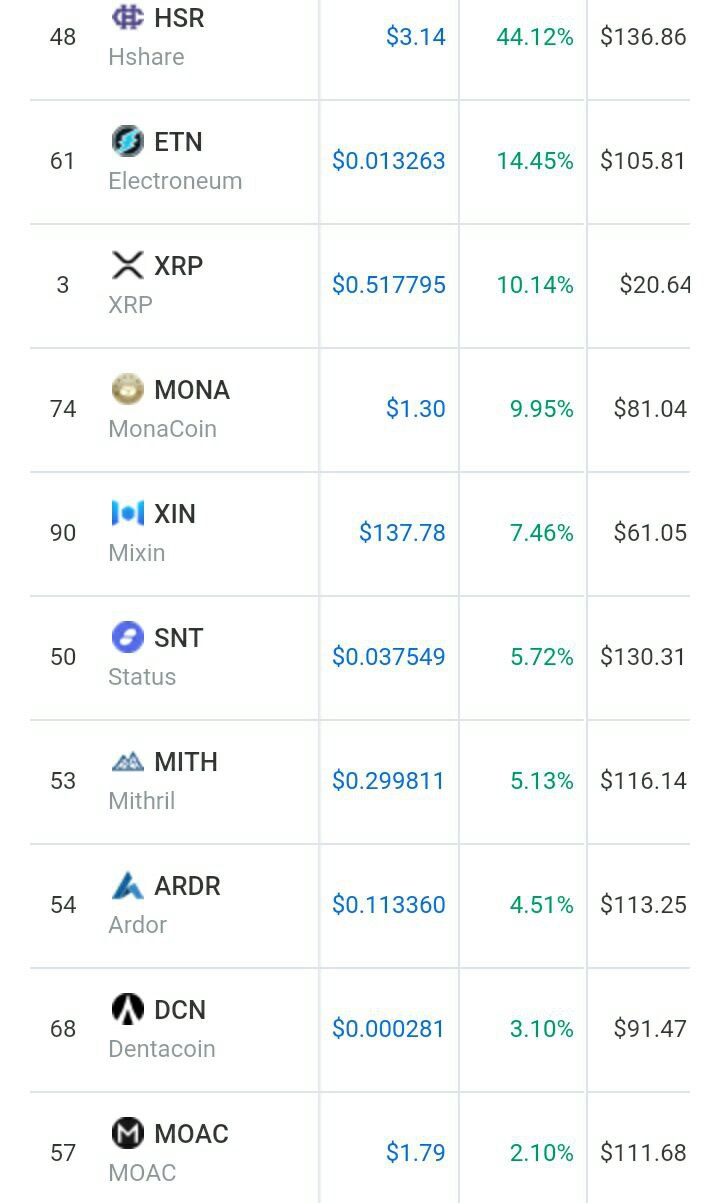Open the MITH Mithril coin page
Image resolution: width=720 pixels, height=1203 pixels.
[163, 780]
